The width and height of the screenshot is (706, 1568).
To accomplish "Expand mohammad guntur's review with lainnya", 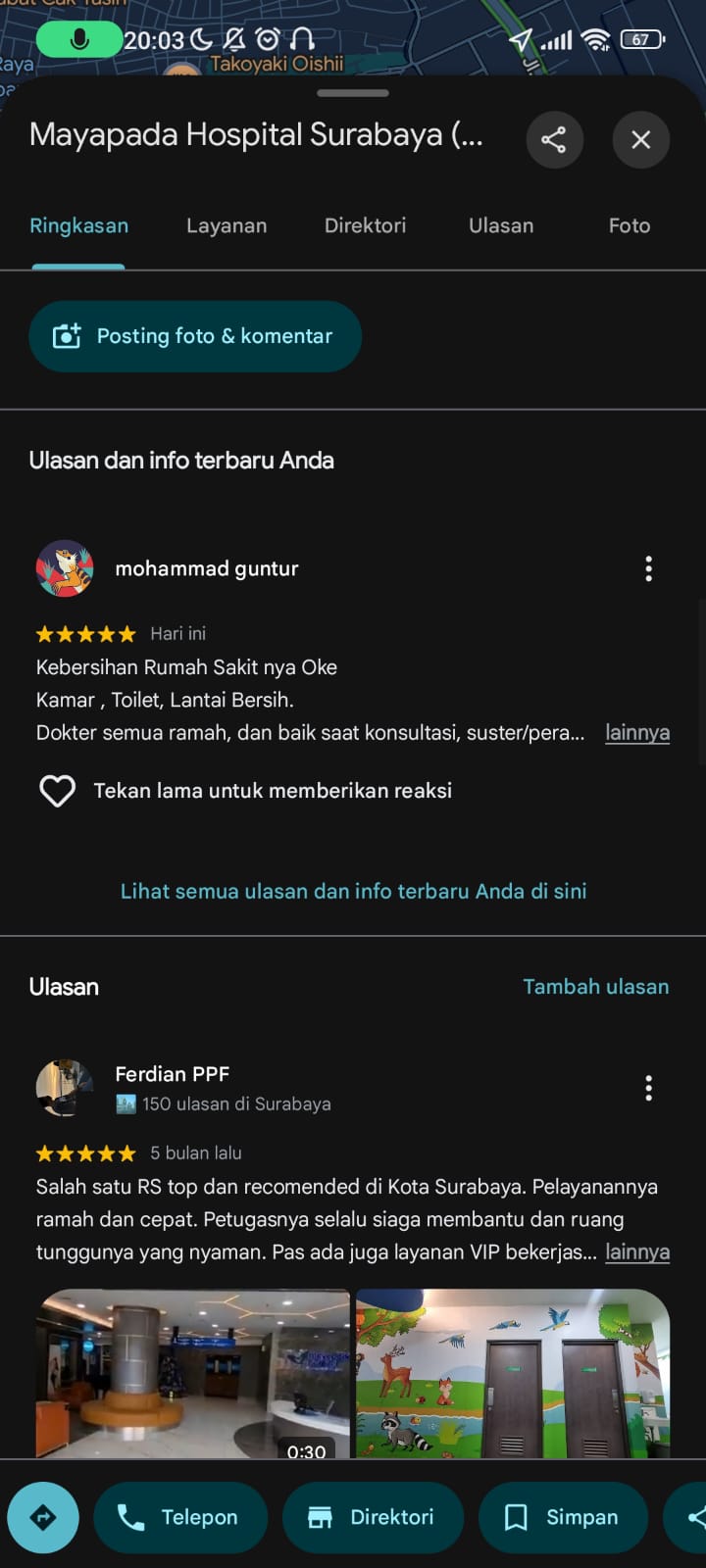I will coord(637,732).
